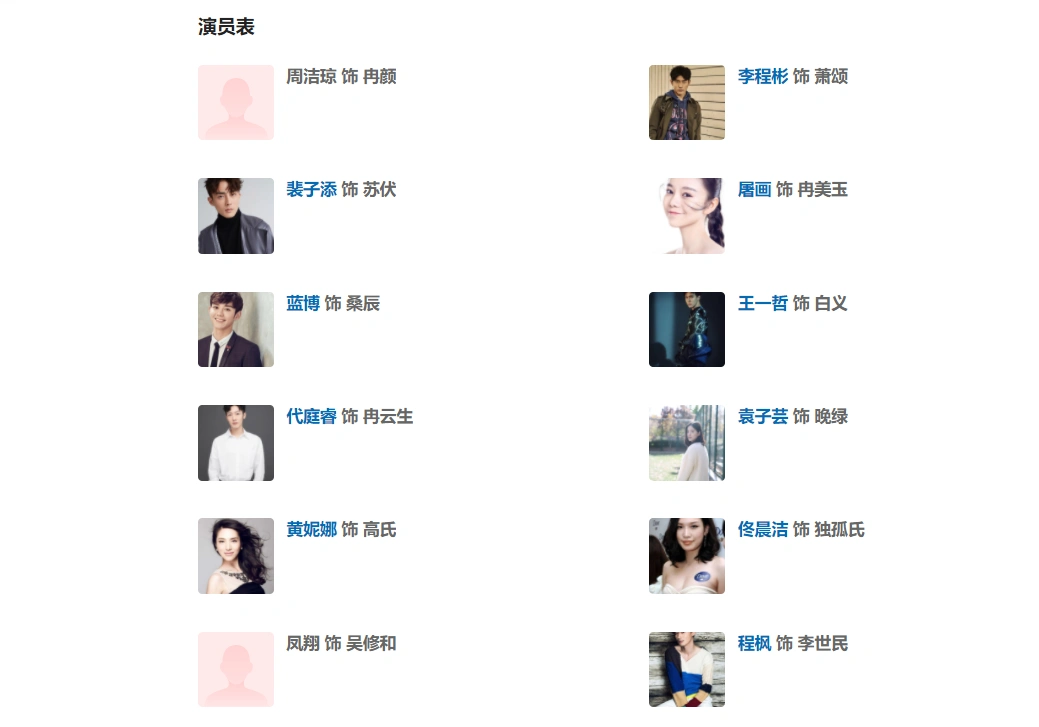The width and height of the screenshot is (1039, 727).
Task: Go to 黄妮娜's actor page
Action: pyautogui.click(x=311, y=530)
